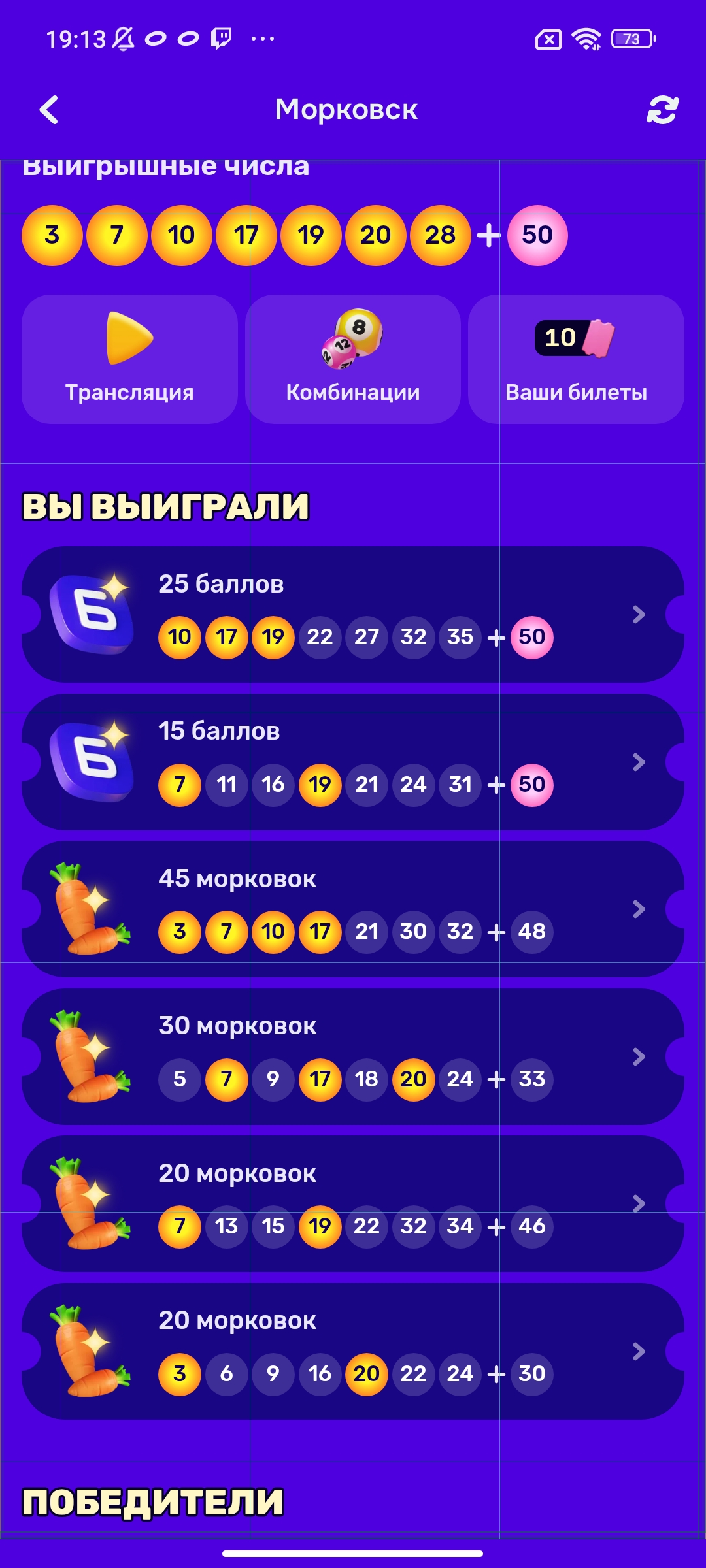Screen dimensions: 706x1568
Task: Open the 20 морковок ticket with bonus 46
Action: (x=353, y=1204)
